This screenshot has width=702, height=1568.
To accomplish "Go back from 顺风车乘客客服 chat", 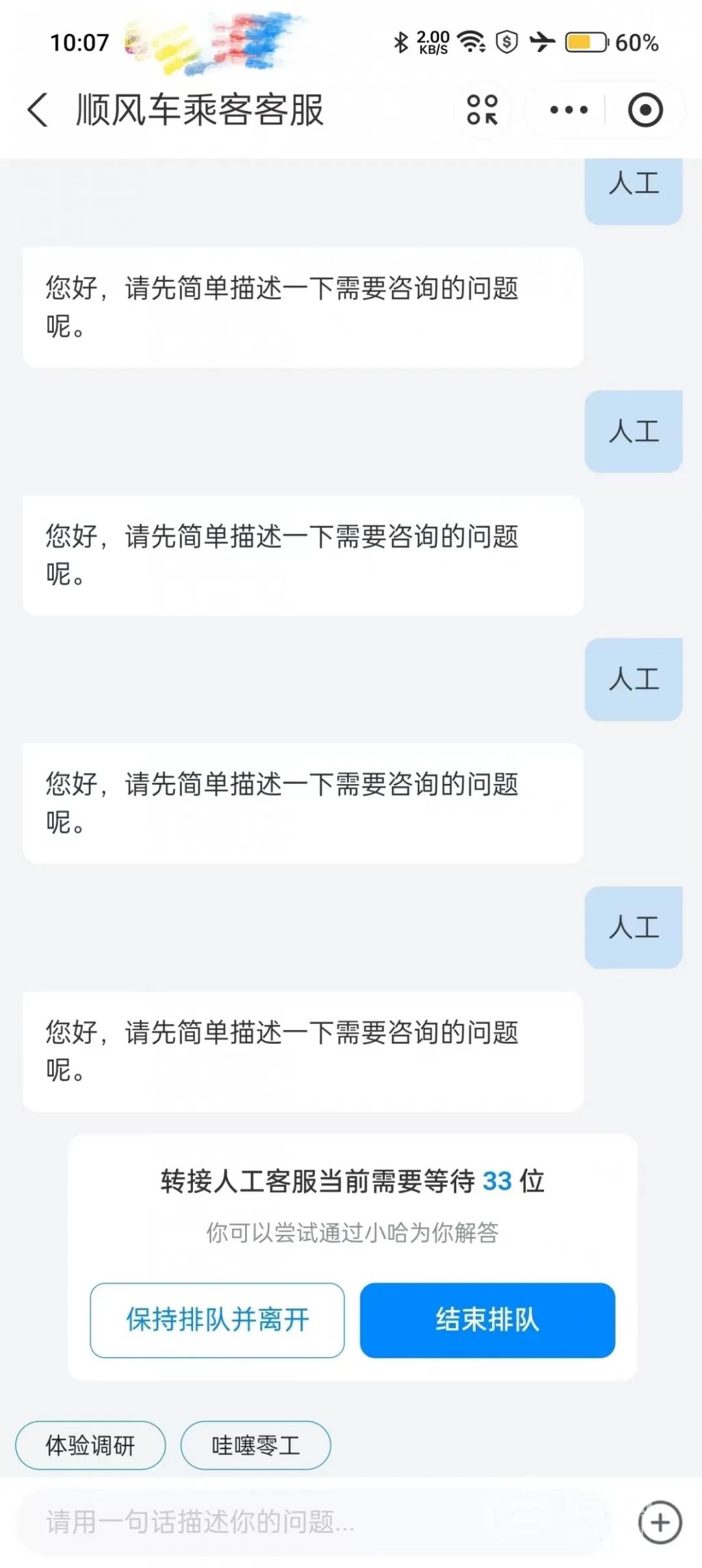I will [x=38, y=110].
